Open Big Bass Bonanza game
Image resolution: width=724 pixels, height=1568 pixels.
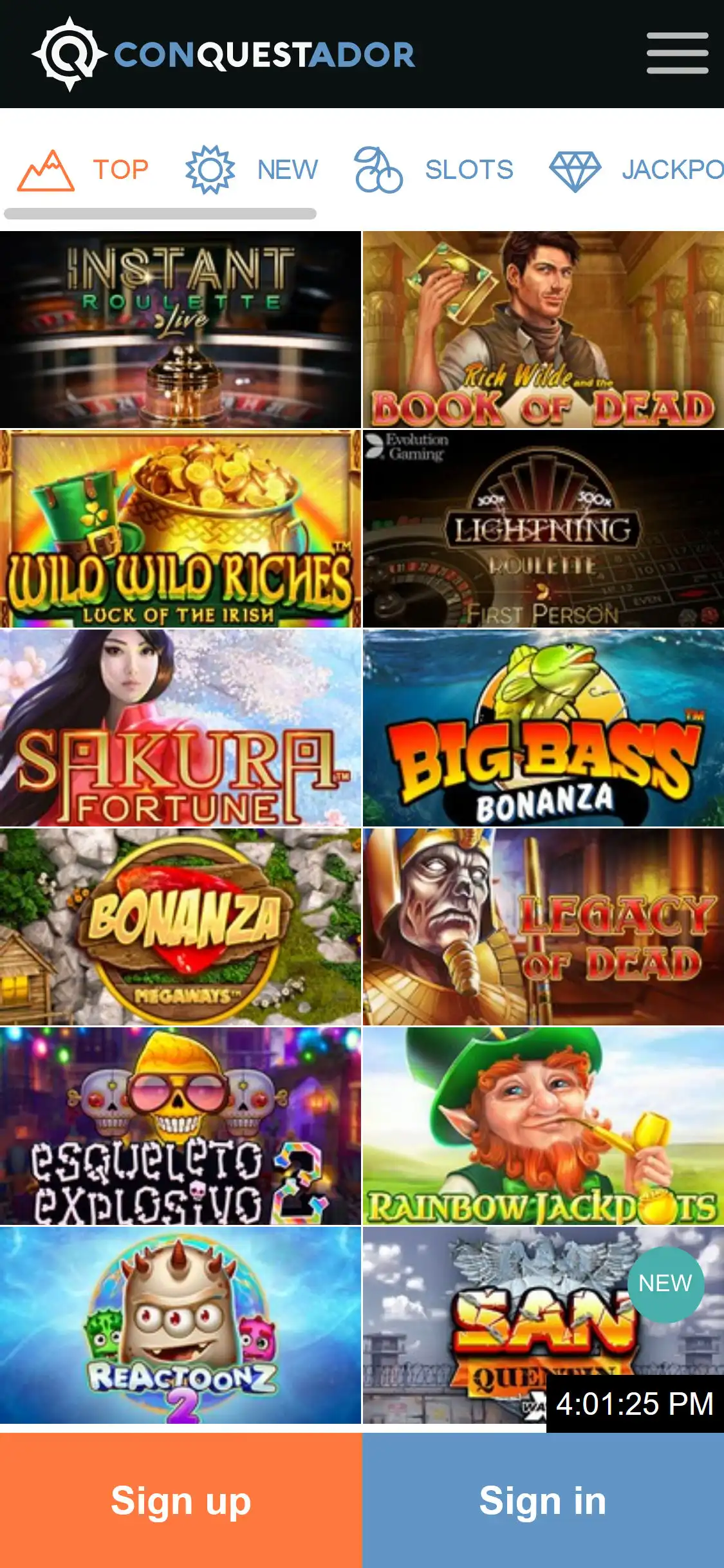tap(543, 728)
